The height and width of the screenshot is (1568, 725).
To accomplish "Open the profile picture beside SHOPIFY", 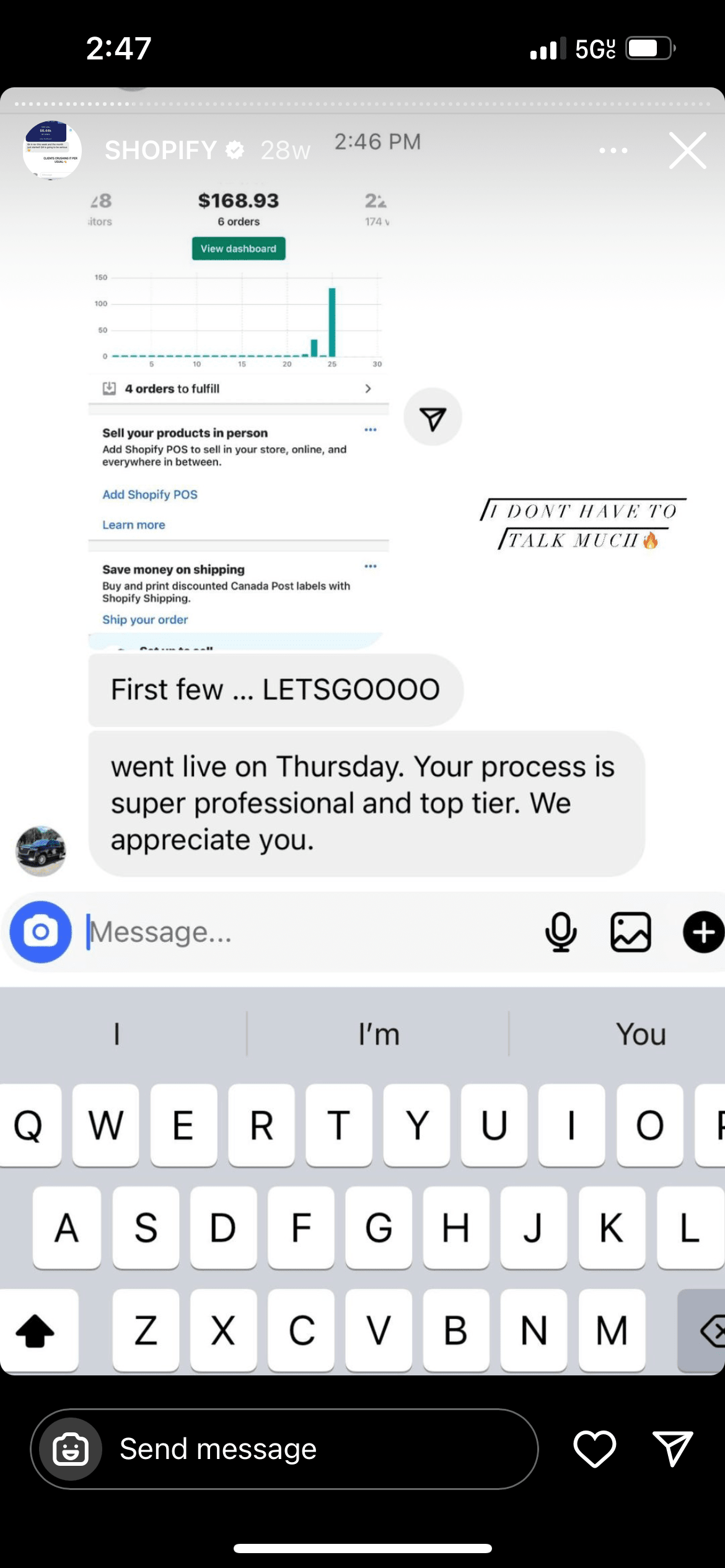I will [52, 150].
